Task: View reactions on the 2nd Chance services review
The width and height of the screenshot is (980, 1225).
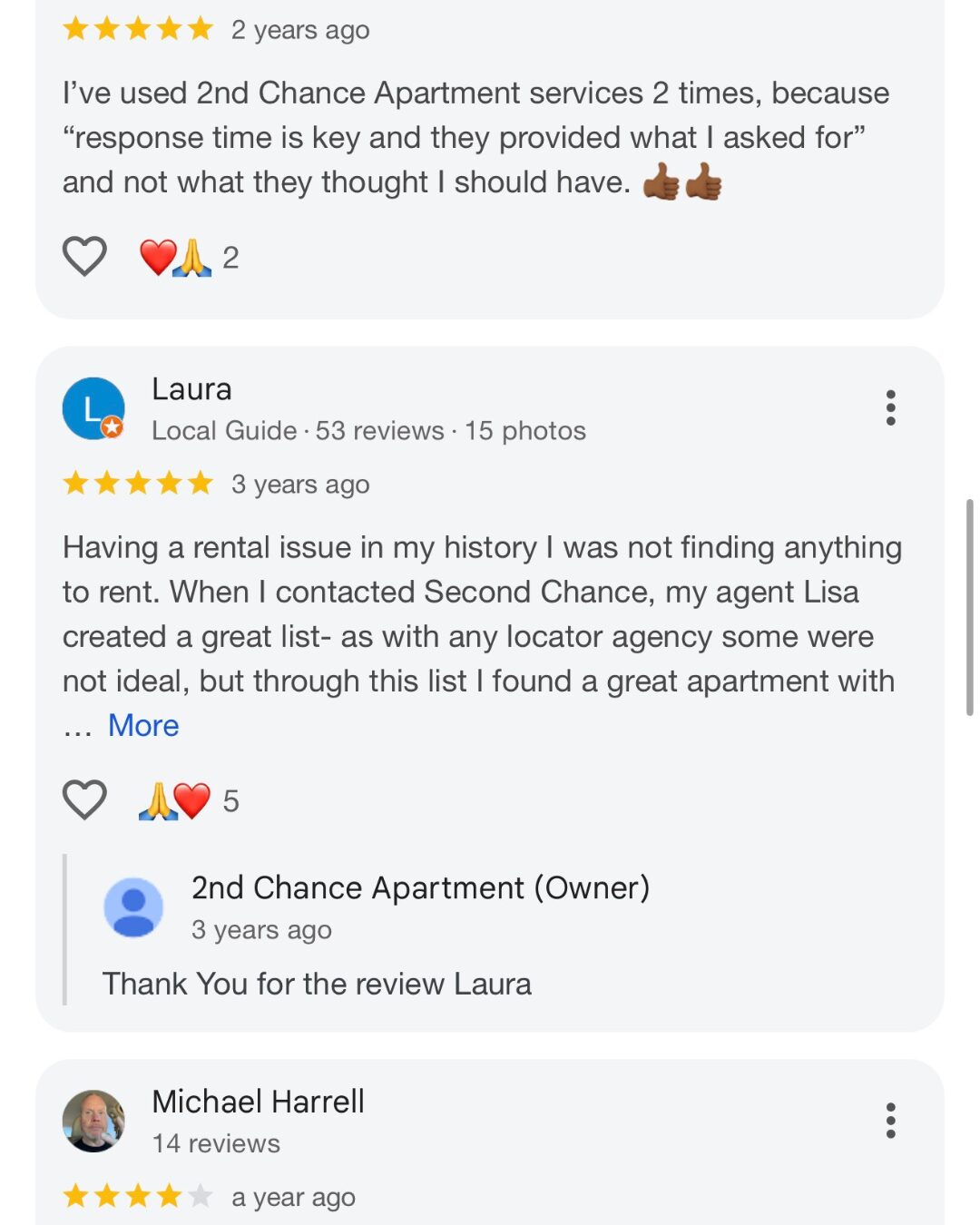Action: pos(188,258)
